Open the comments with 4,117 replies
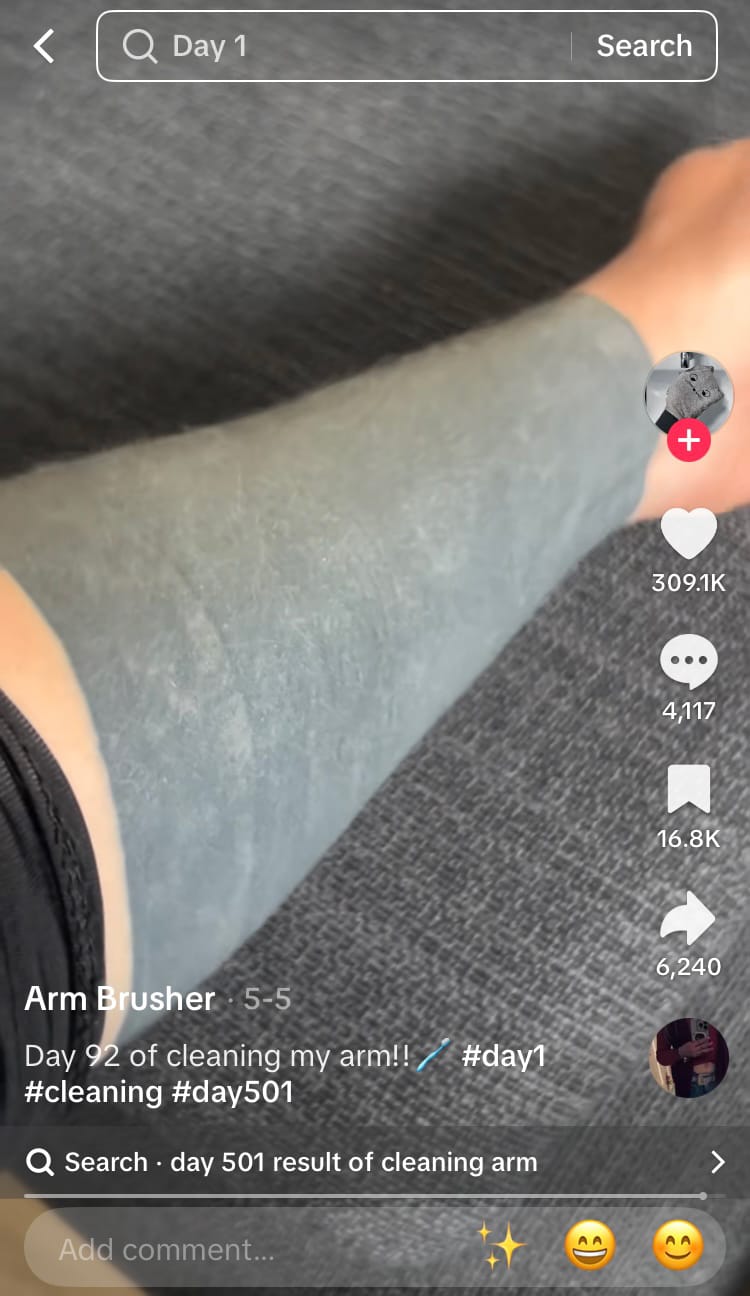The width and height of the screenshot is (750, 1296). [689, 662]
